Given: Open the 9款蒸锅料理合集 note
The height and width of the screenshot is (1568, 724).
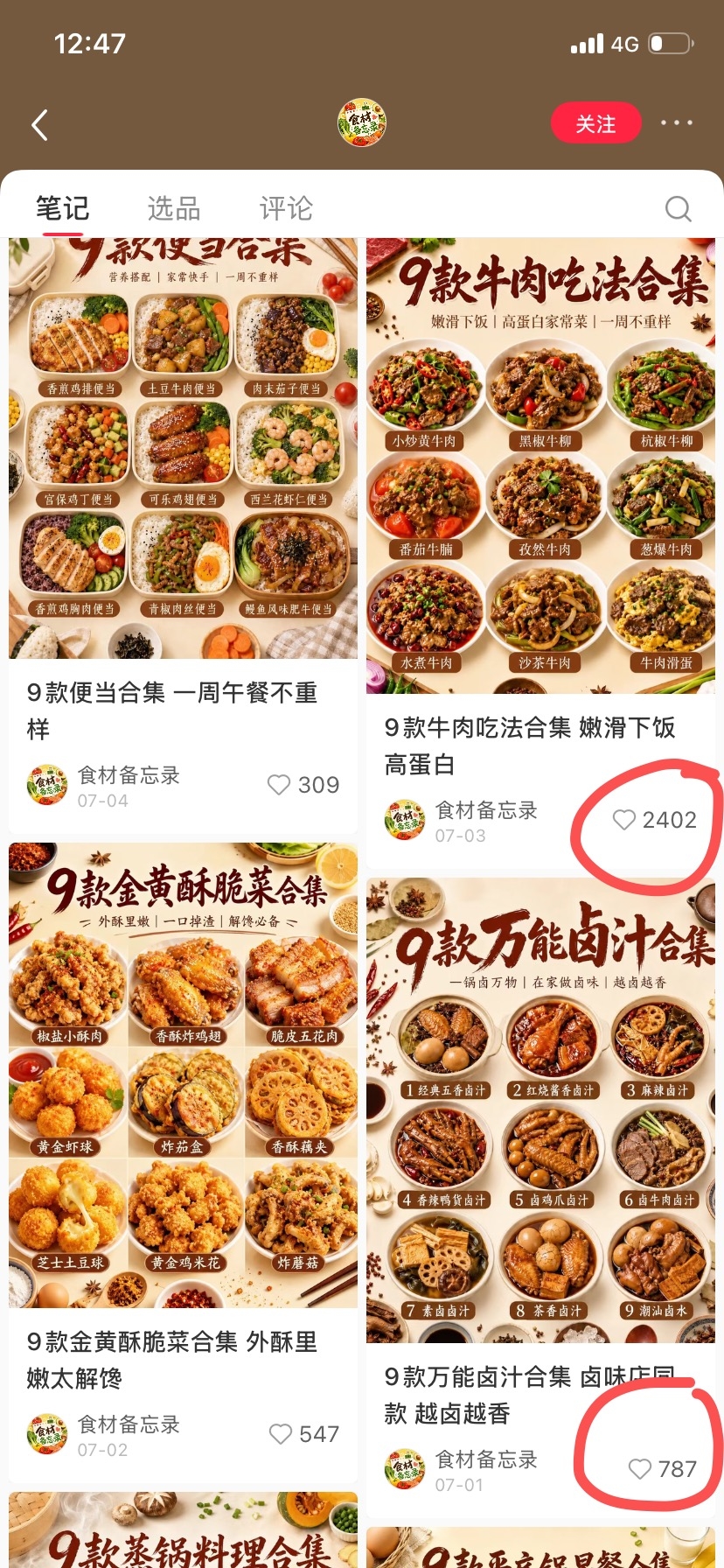Looking at the screenshot, I should (183, 1529).
